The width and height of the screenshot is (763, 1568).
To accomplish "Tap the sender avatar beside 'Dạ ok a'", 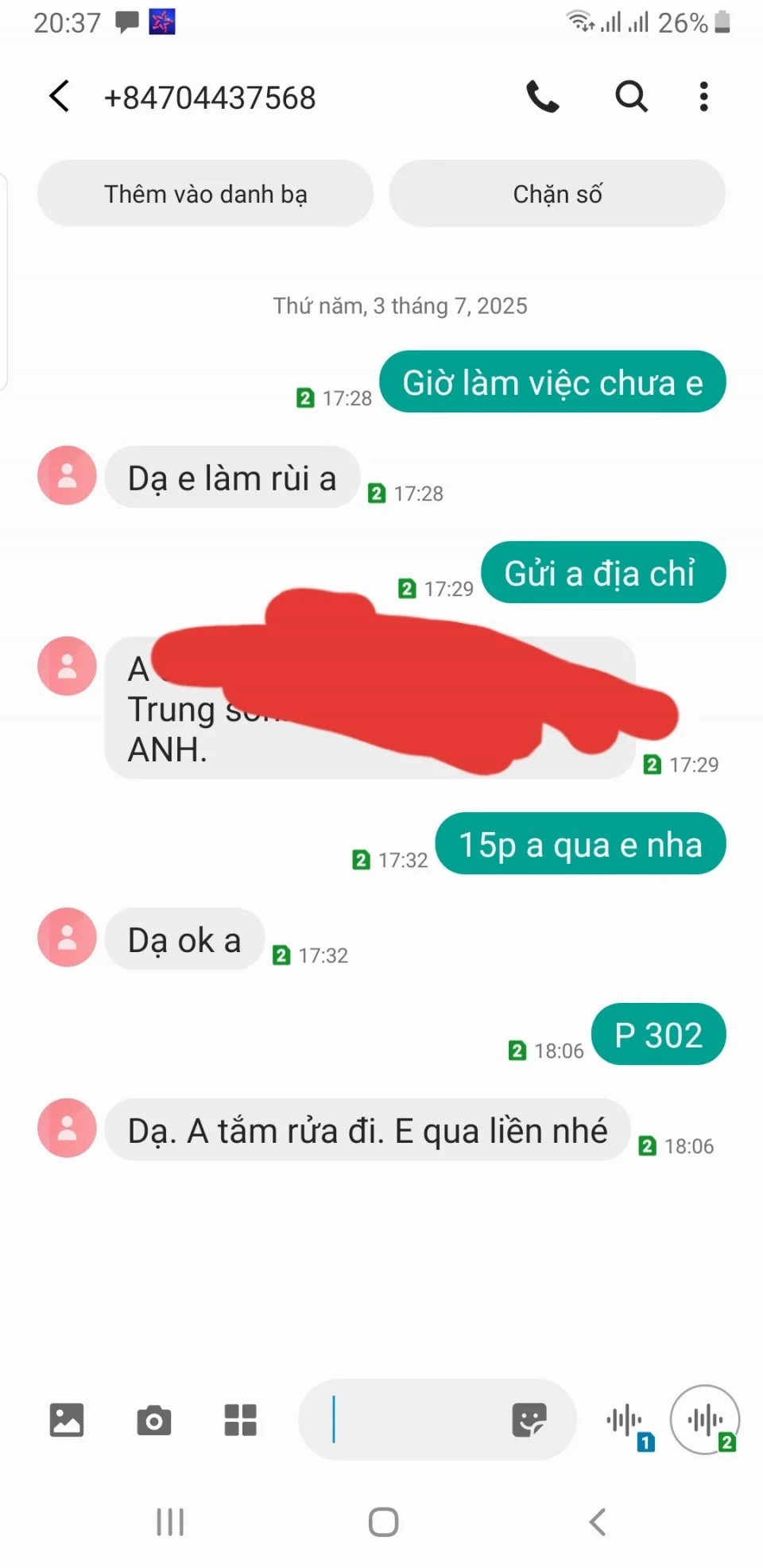I will click(x=68, y=937).
